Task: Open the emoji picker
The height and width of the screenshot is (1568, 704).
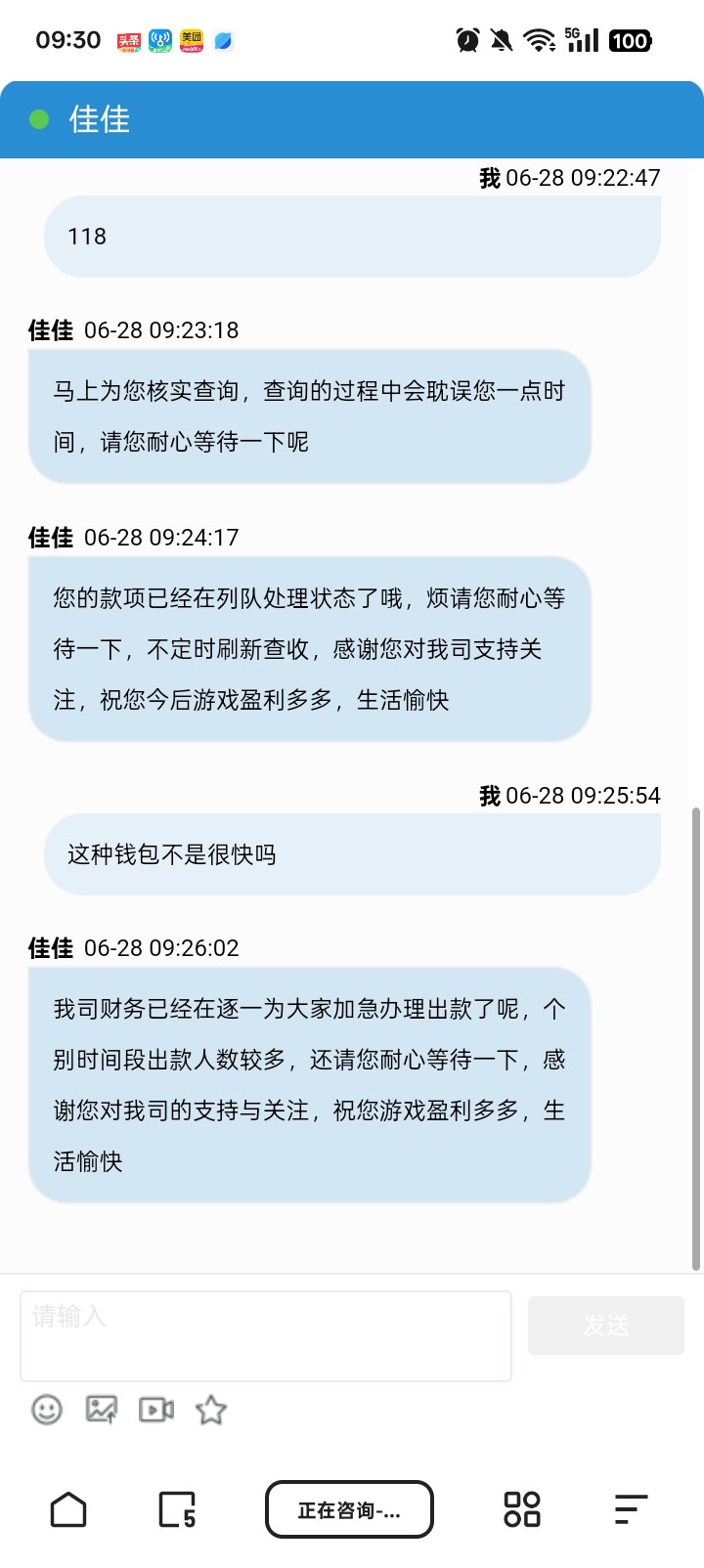Action: point(47,1409)
